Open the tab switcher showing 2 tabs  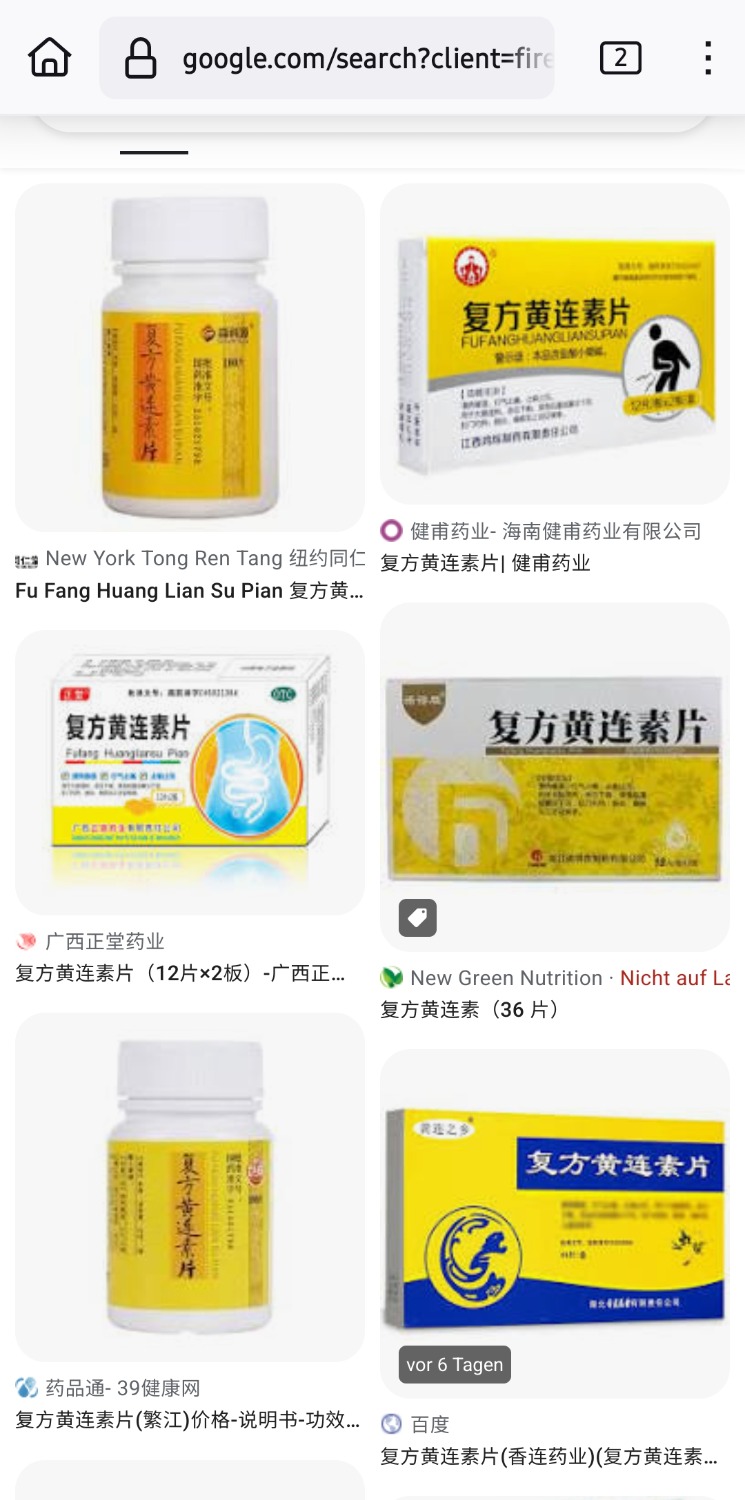tap(620, 58)
